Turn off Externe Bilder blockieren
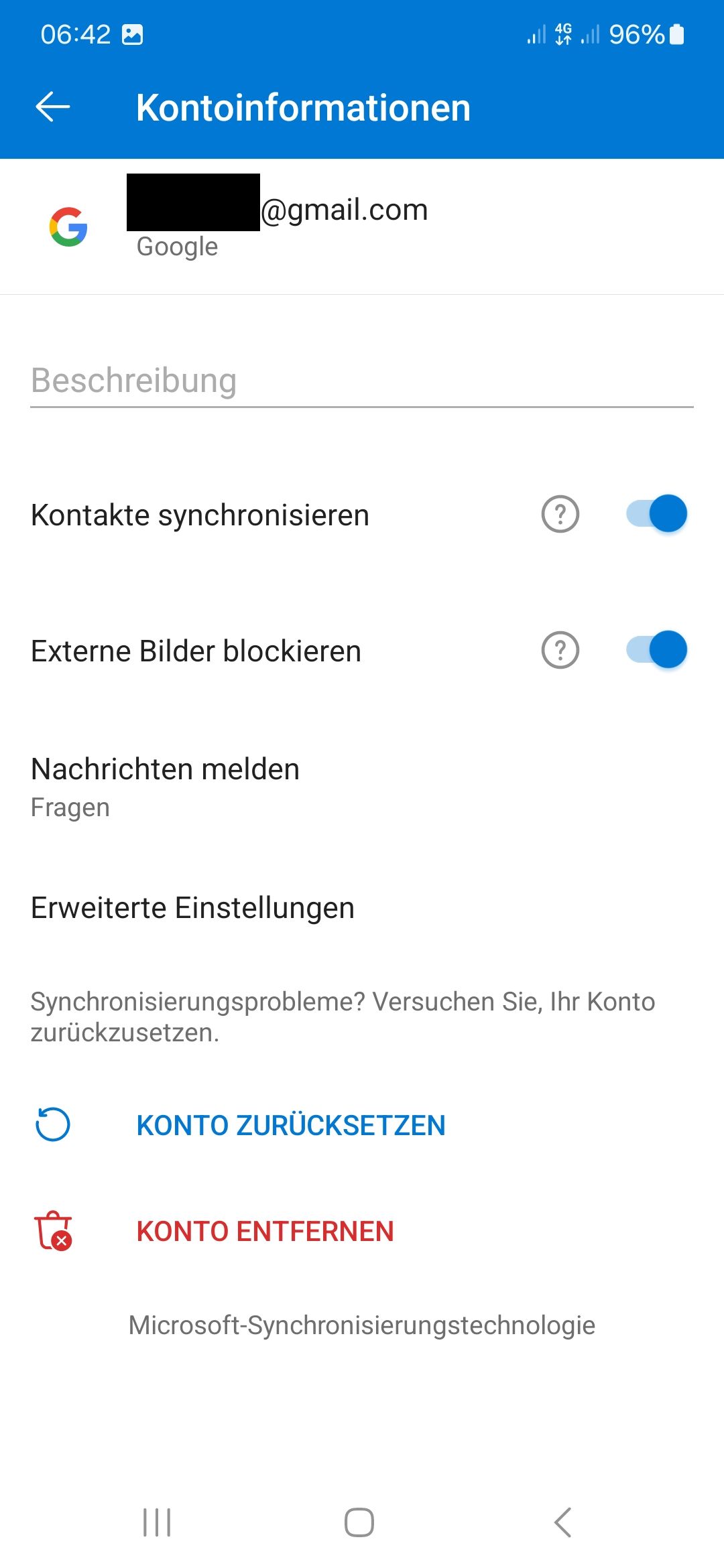Viewport: 724px width, 1568px height. click(656, 650)
